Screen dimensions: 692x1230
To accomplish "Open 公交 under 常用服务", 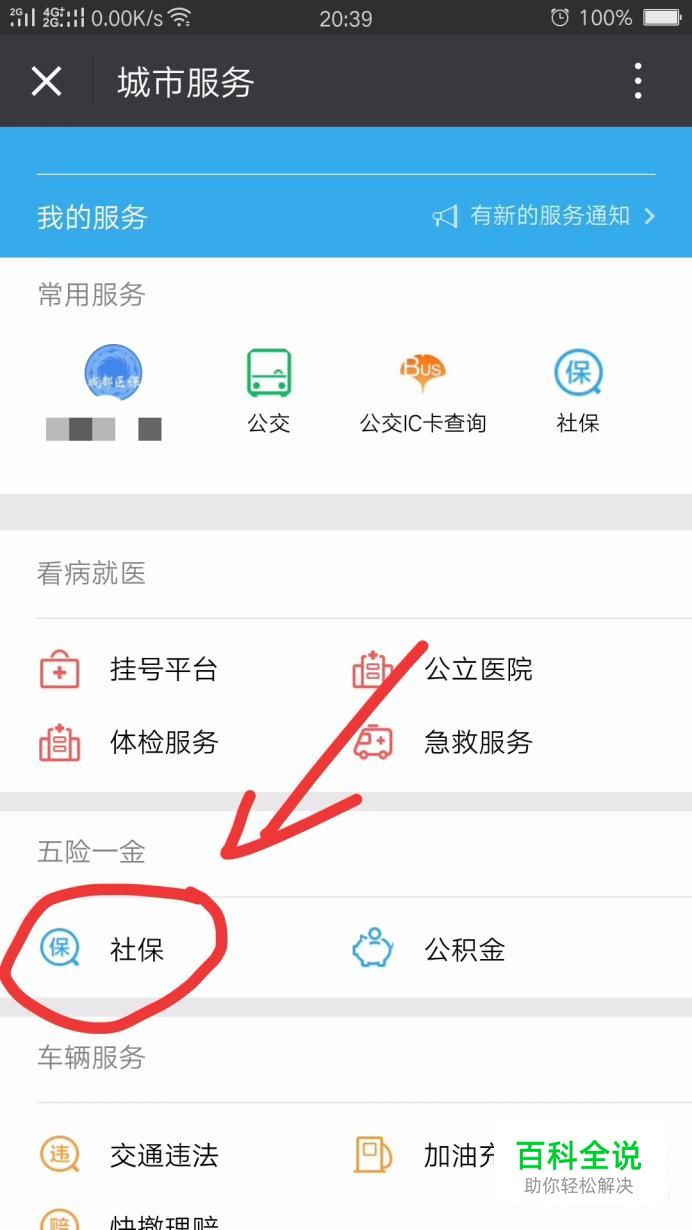I will (x=269, y=391).
